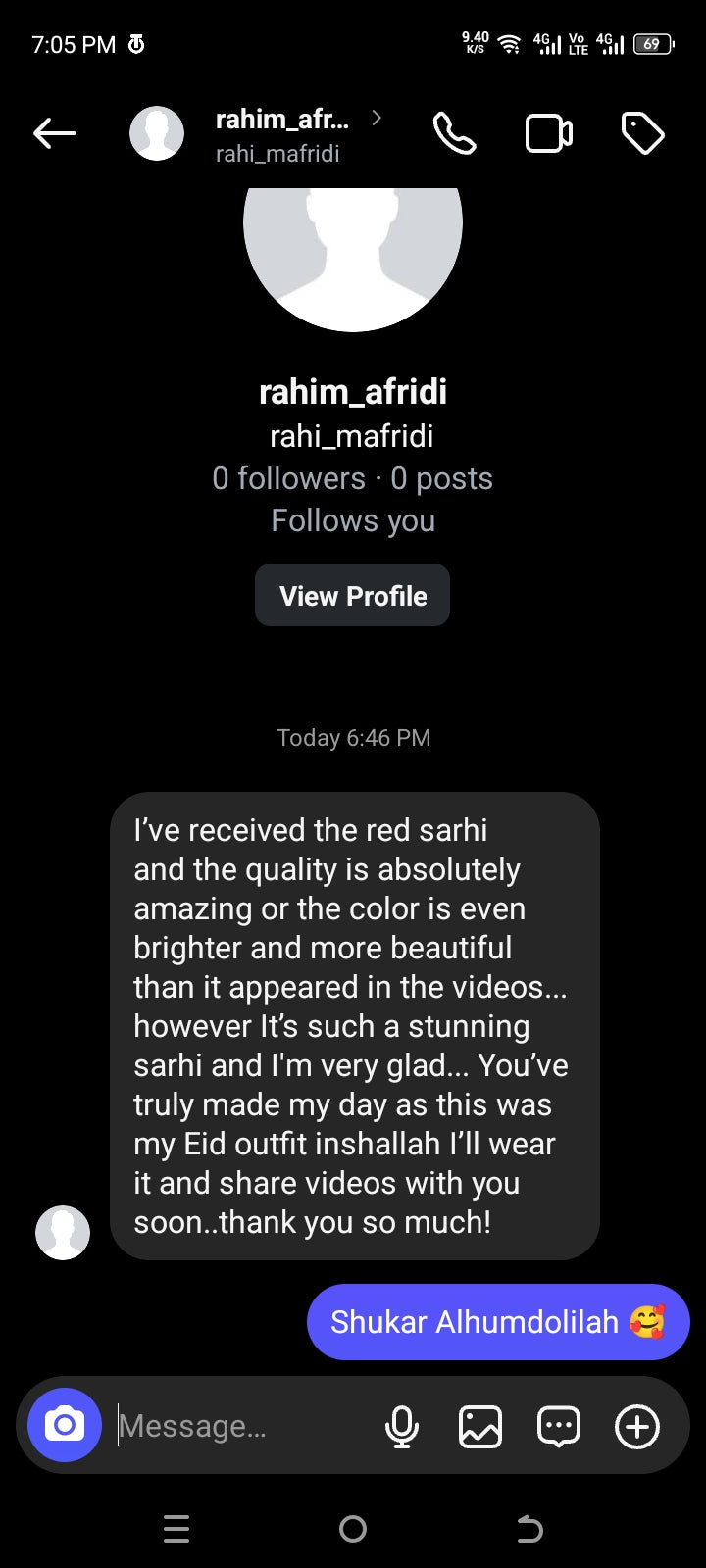Open the camera from the message bar
Image resolution: width=706 pixels, height=1568 pixels.
(65, 1425)
